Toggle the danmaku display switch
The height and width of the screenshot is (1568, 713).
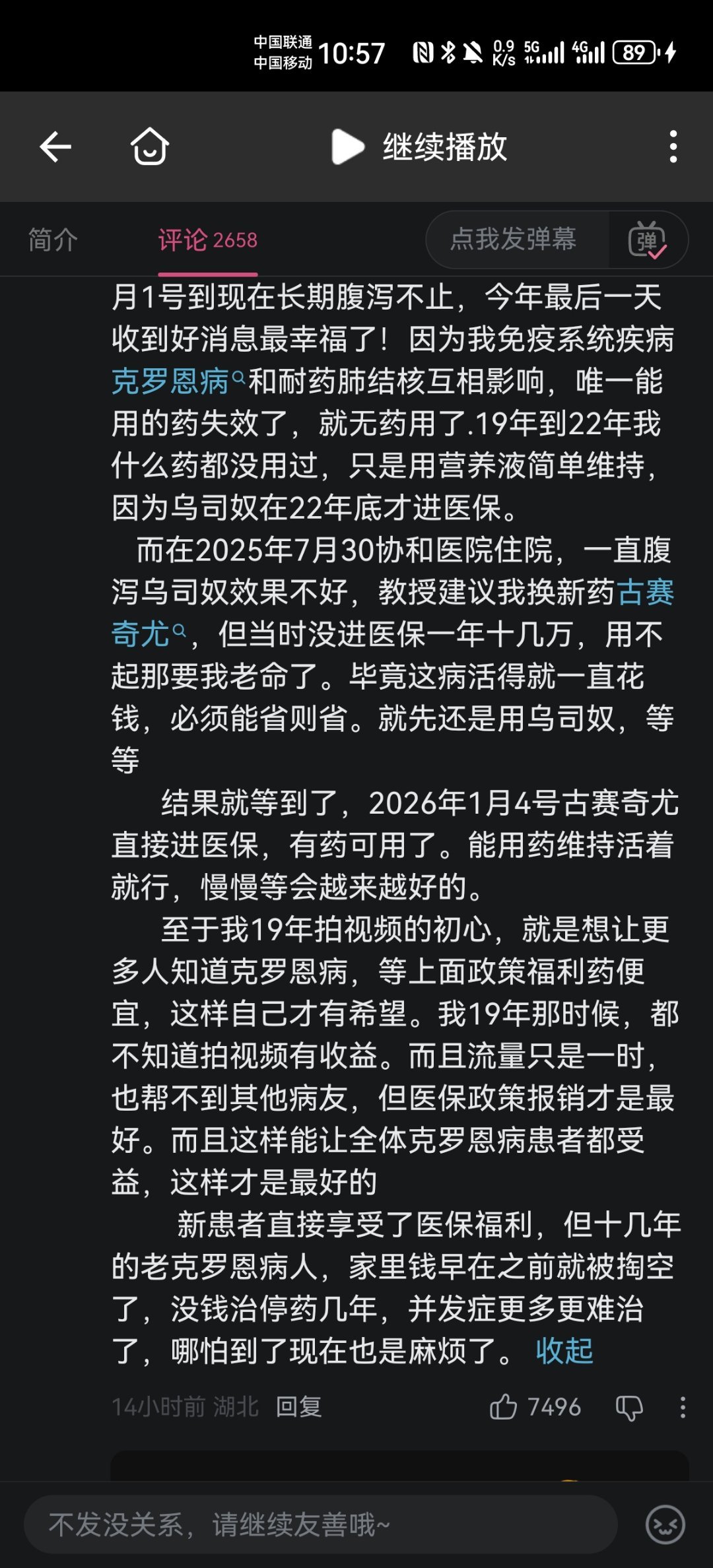(647, 240)
